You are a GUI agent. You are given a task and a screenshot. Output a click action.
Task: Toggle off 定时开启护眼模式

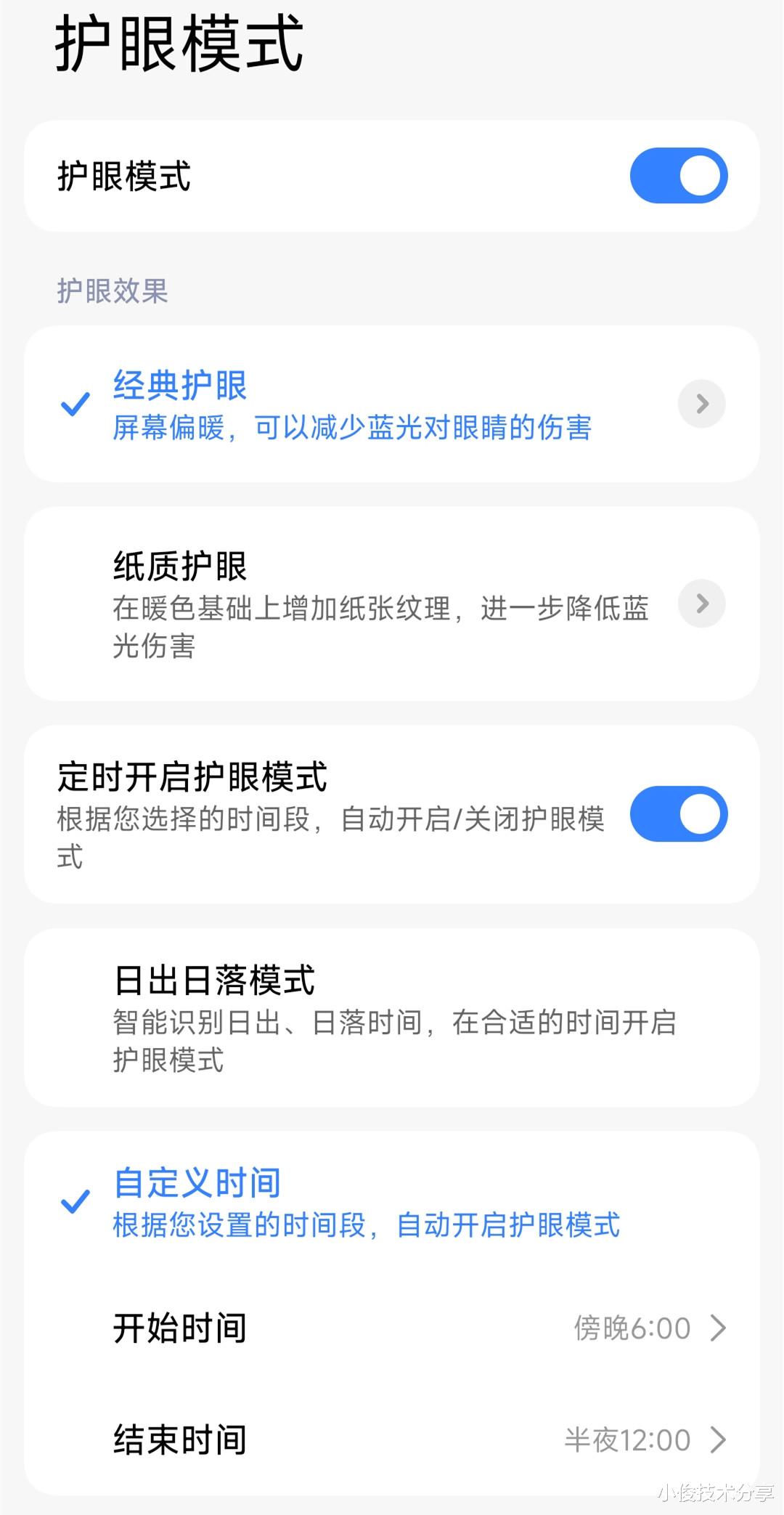click(679, 815)
